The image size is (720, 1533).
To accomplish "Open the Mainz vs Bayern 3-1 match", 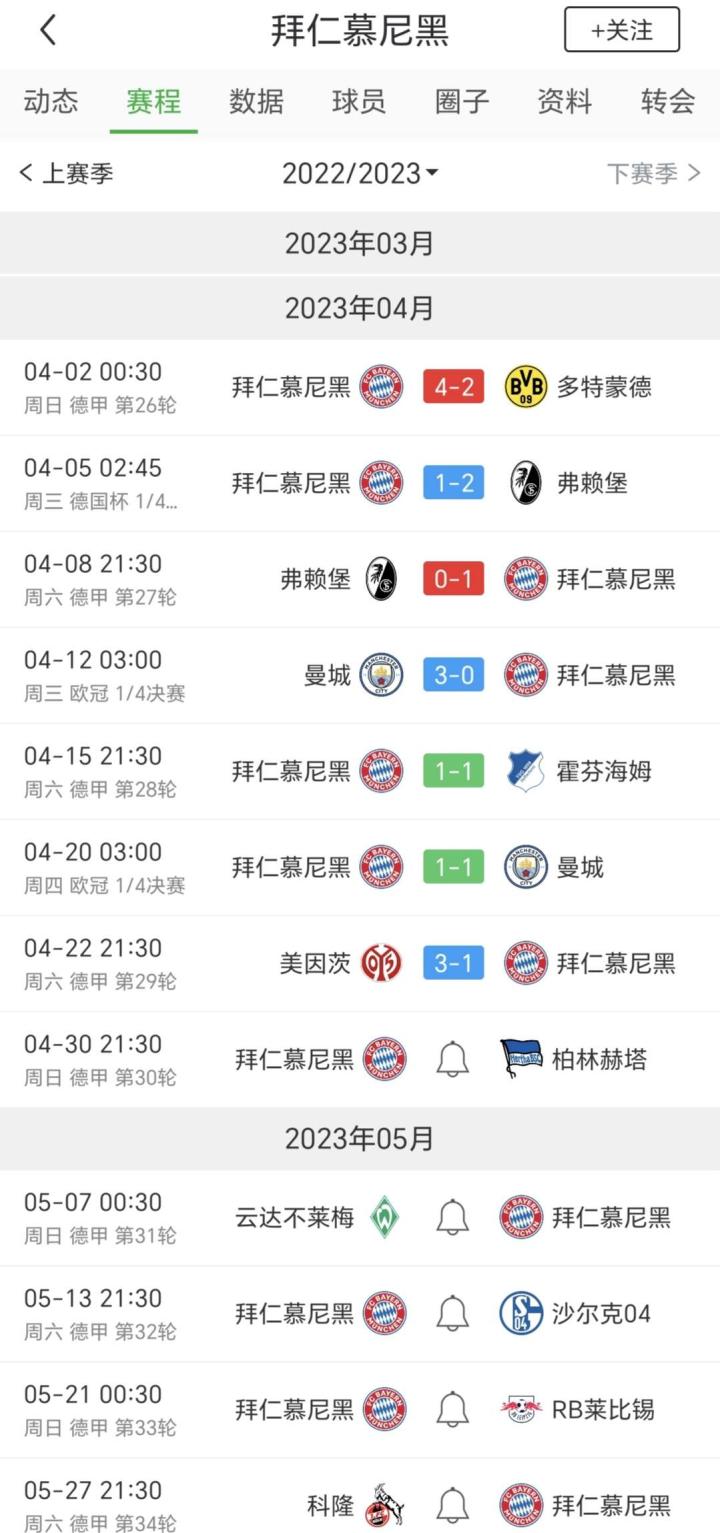I will (x=453, y=963).
